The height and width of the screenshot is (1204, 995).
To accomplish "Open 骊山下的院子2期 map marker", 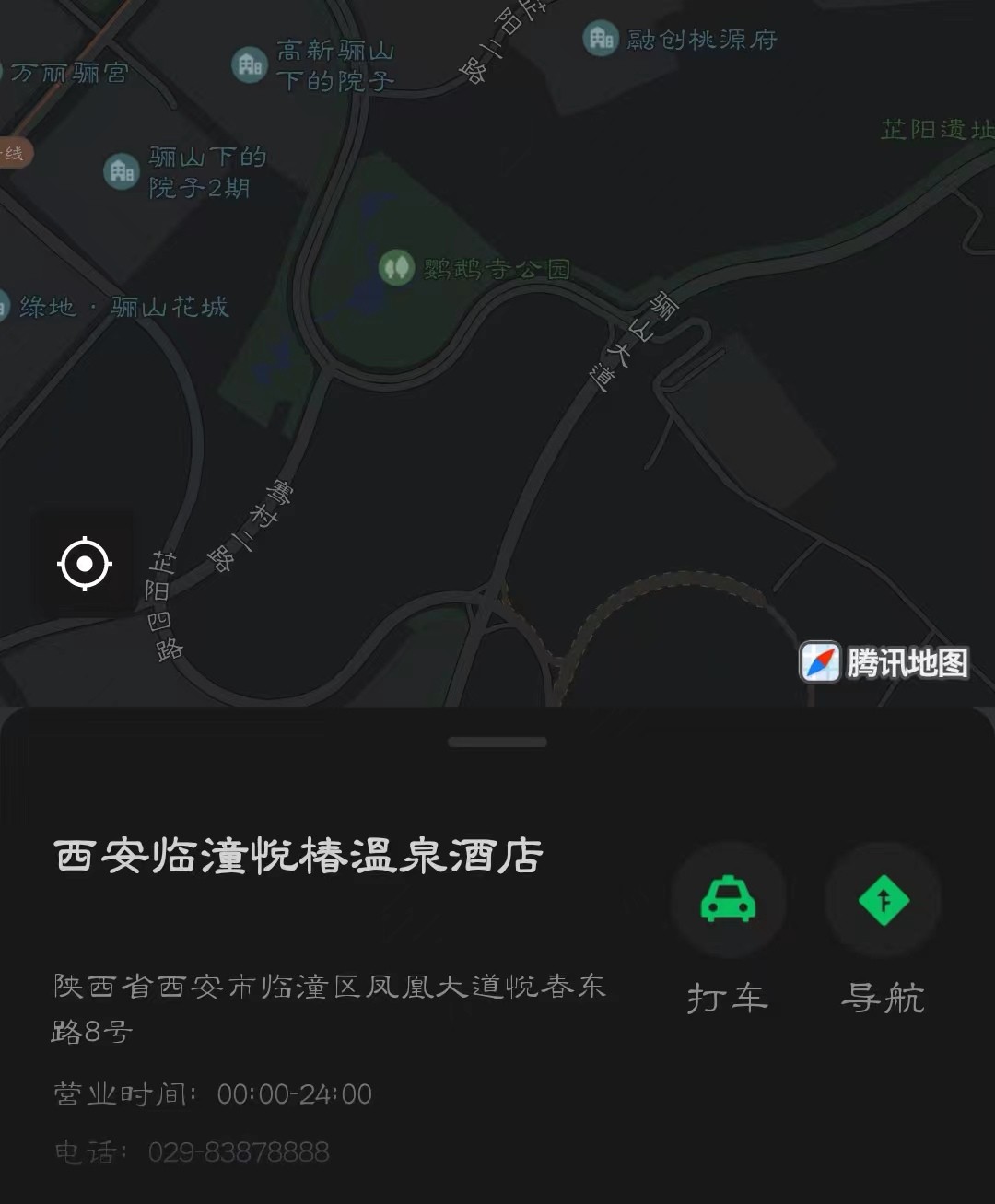I will [x=122, y=170].
